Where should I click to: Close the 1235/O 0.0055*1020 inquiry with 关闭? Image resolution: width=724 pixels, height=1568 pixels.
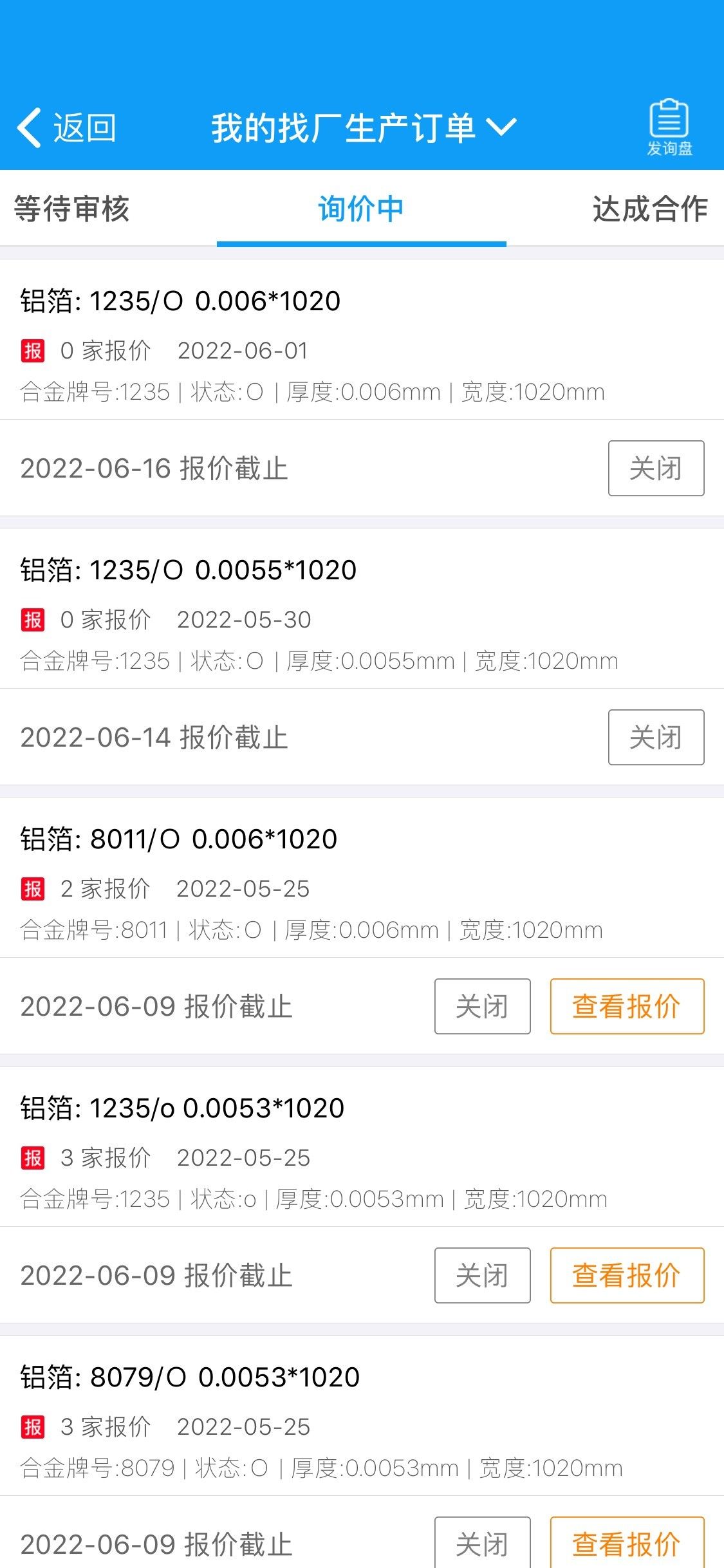click(656, 737)
